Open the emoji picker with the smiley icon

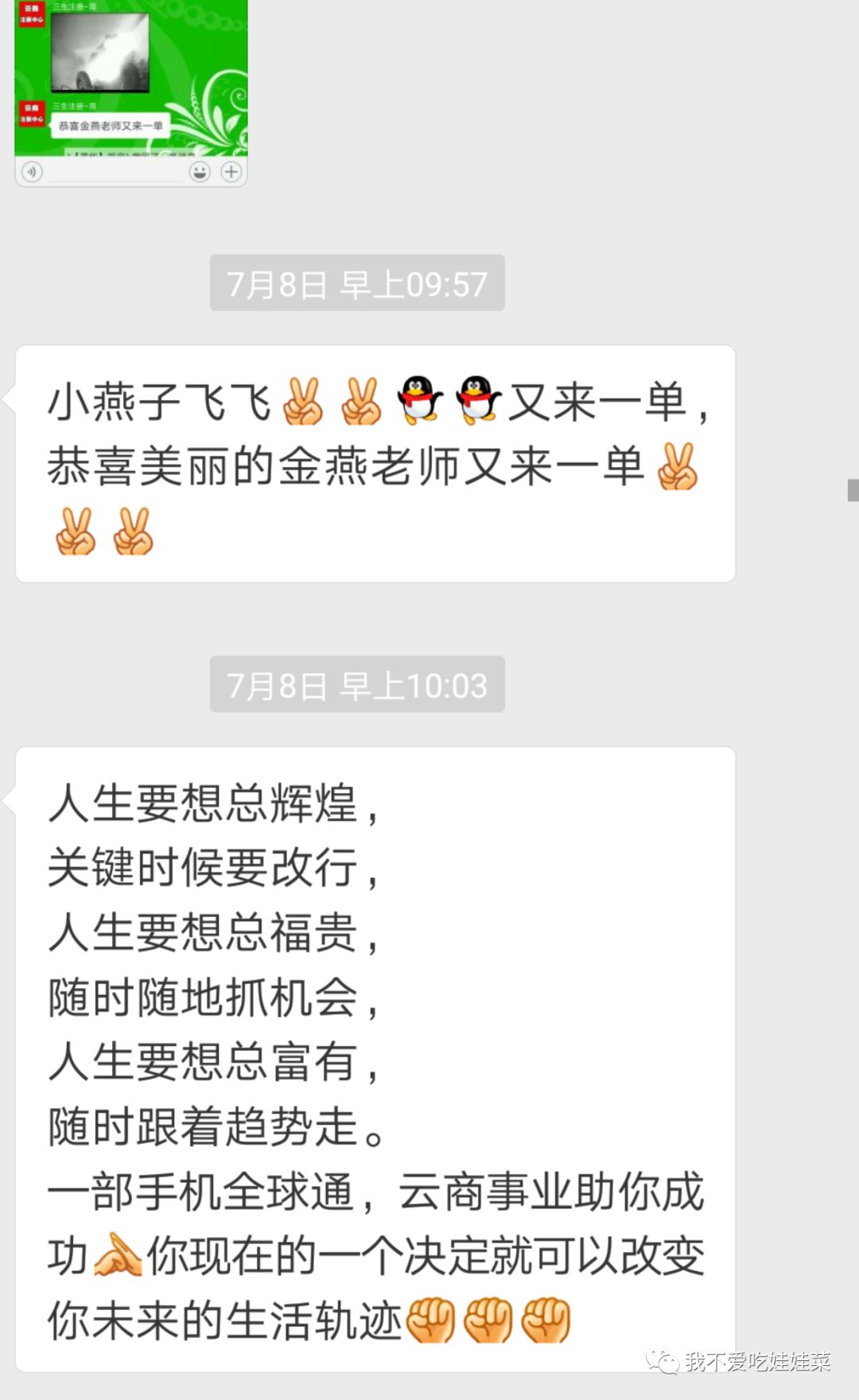pyautogui.click(x=201, y=171)
